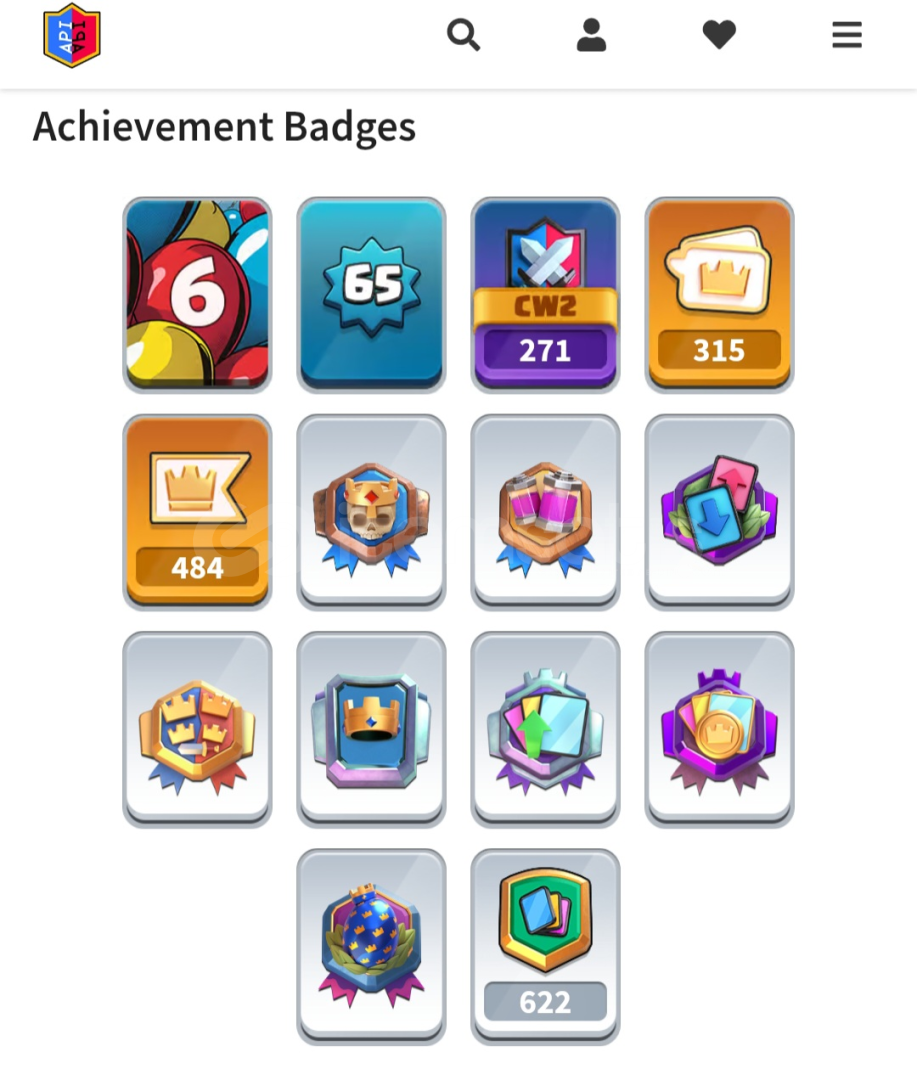The width and height of the screenshot is (917, 1080).
Task: Open the CW2 badge showing 271
Action: tap(545, 295)
